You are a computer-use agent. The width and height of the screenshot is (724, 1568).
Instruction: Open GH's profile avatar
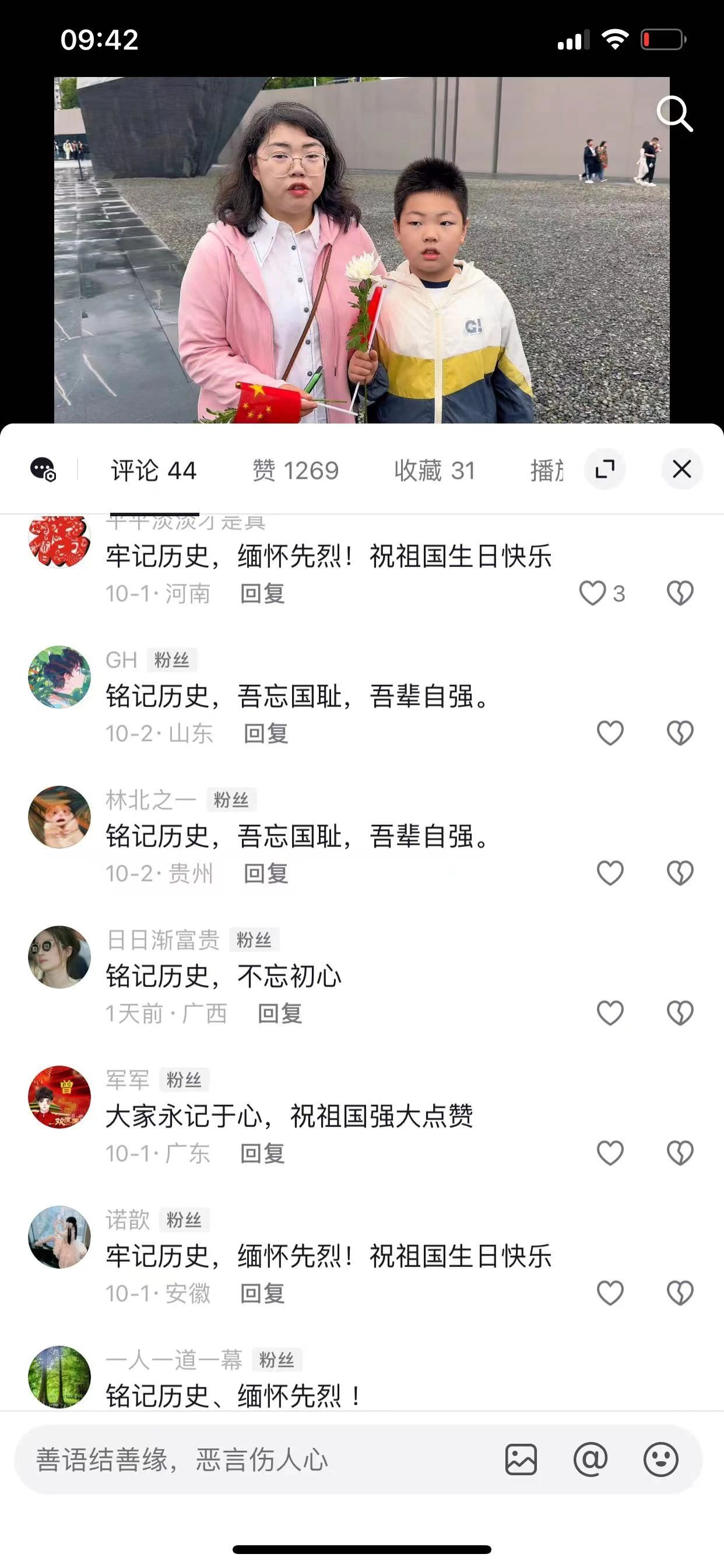[59, 677]
